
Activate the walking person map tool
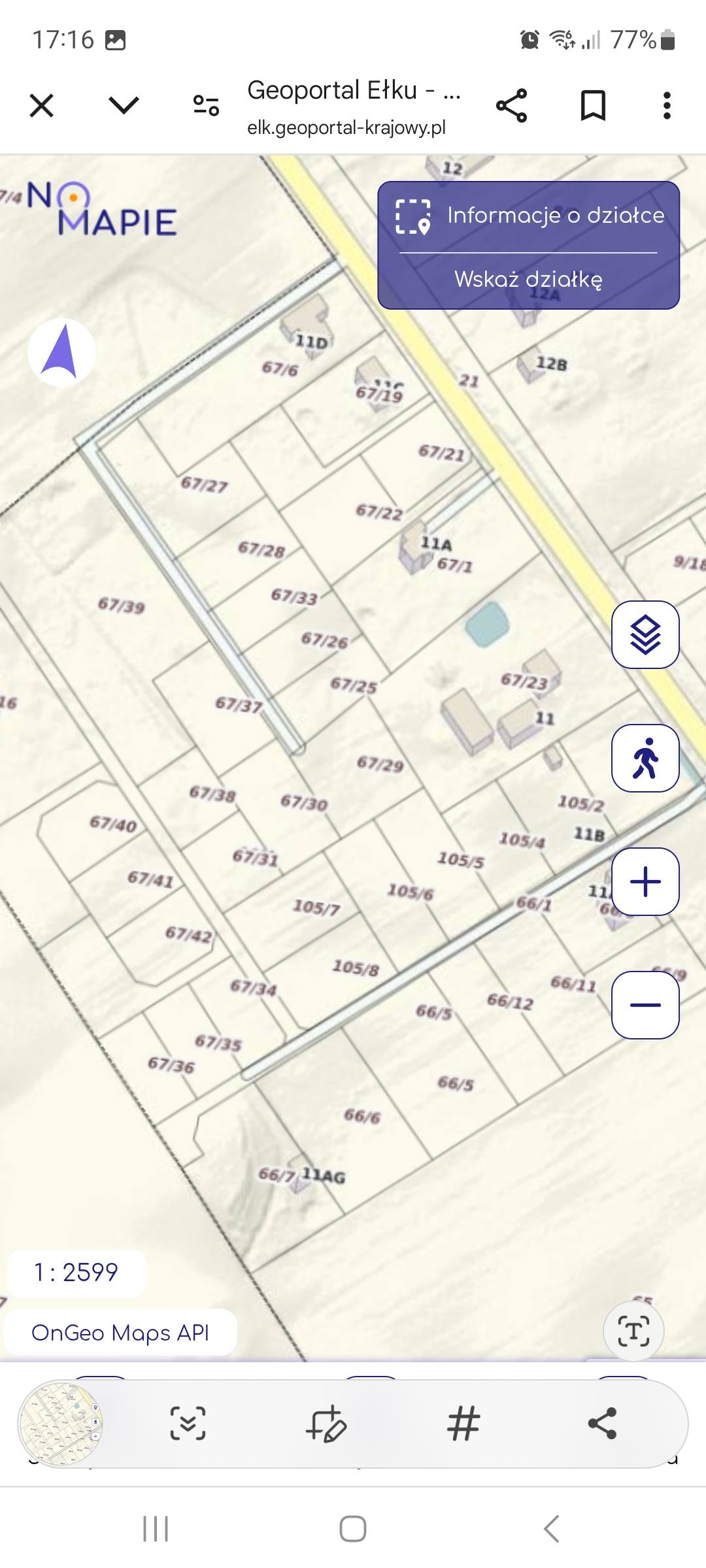tap(645, 758)
